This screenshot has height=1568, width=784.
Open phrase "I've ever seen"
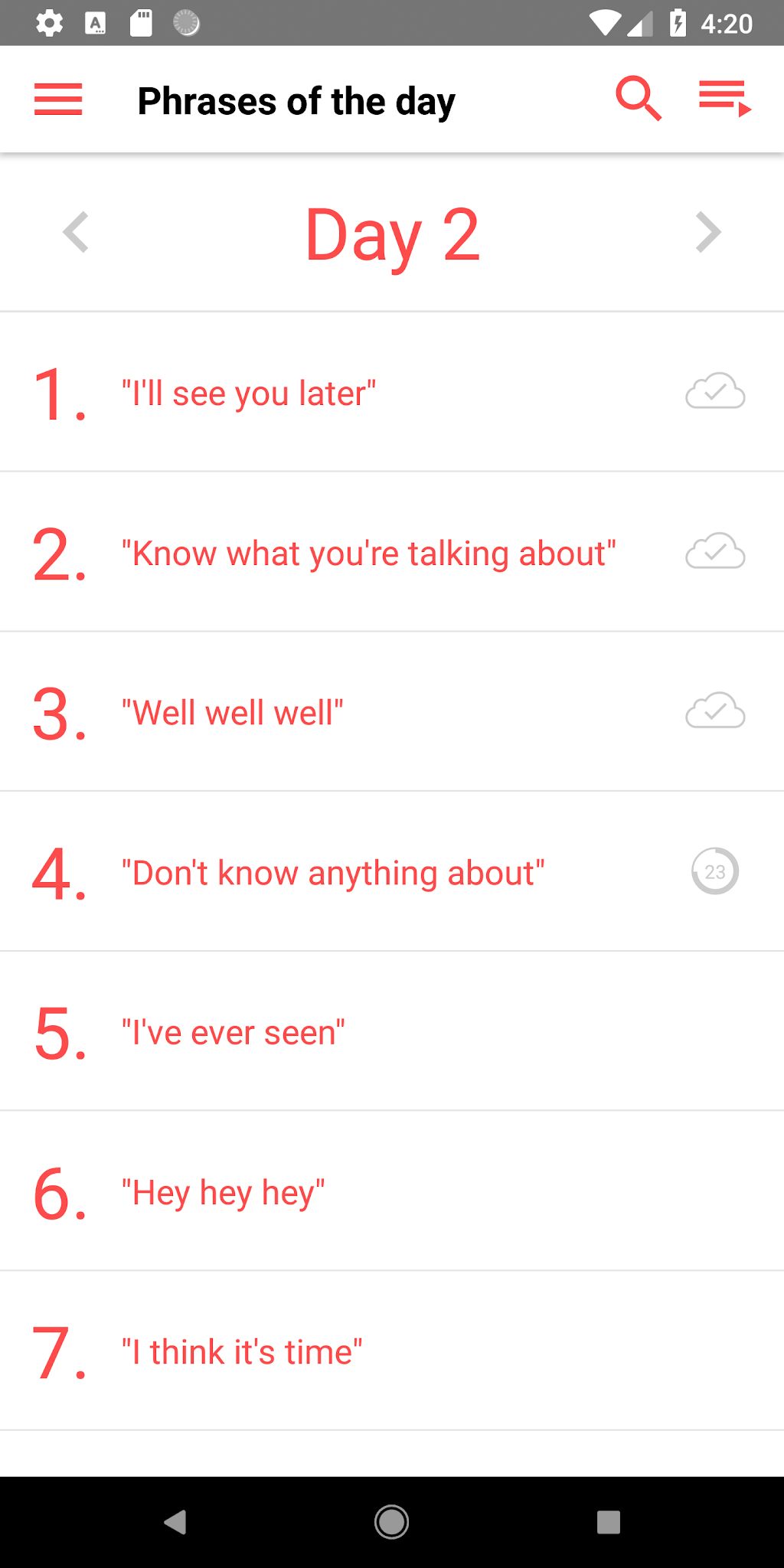point(392,1031)
